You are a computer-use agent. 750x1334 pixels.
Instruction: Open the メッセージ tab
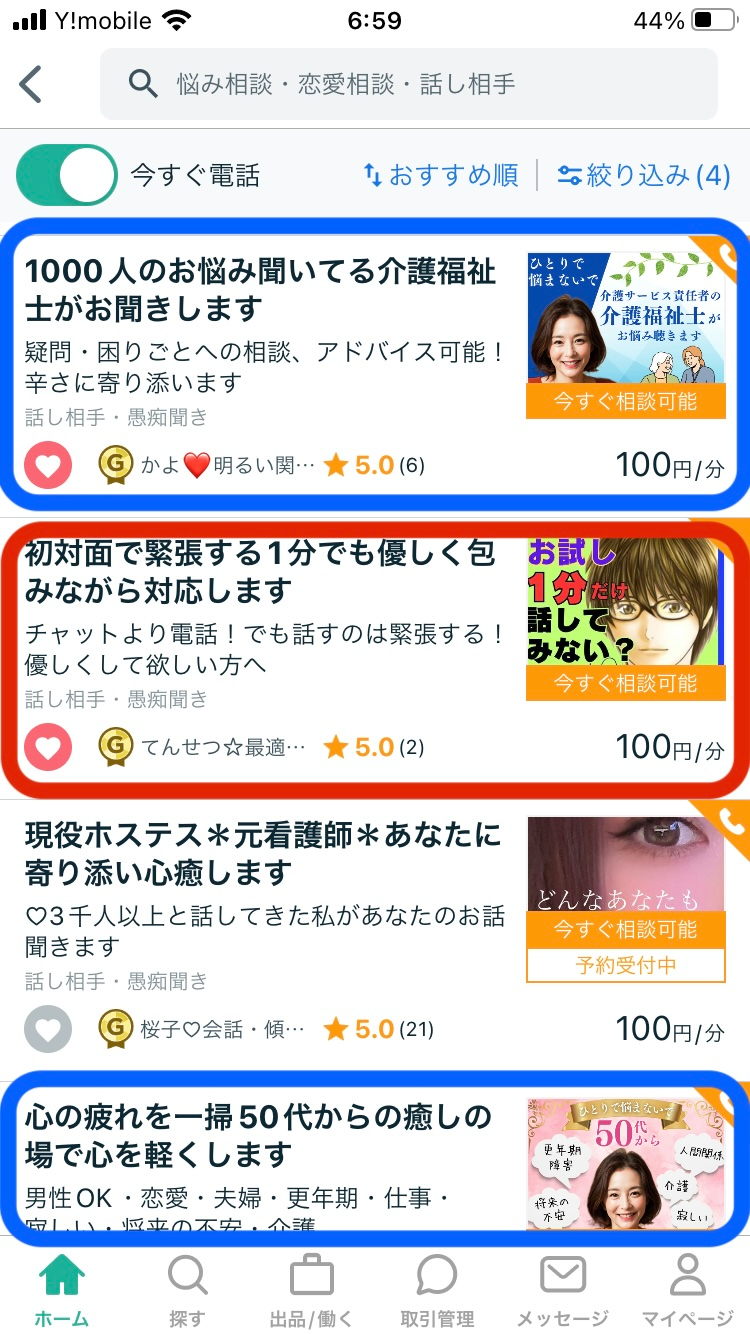coord(562,1290)
